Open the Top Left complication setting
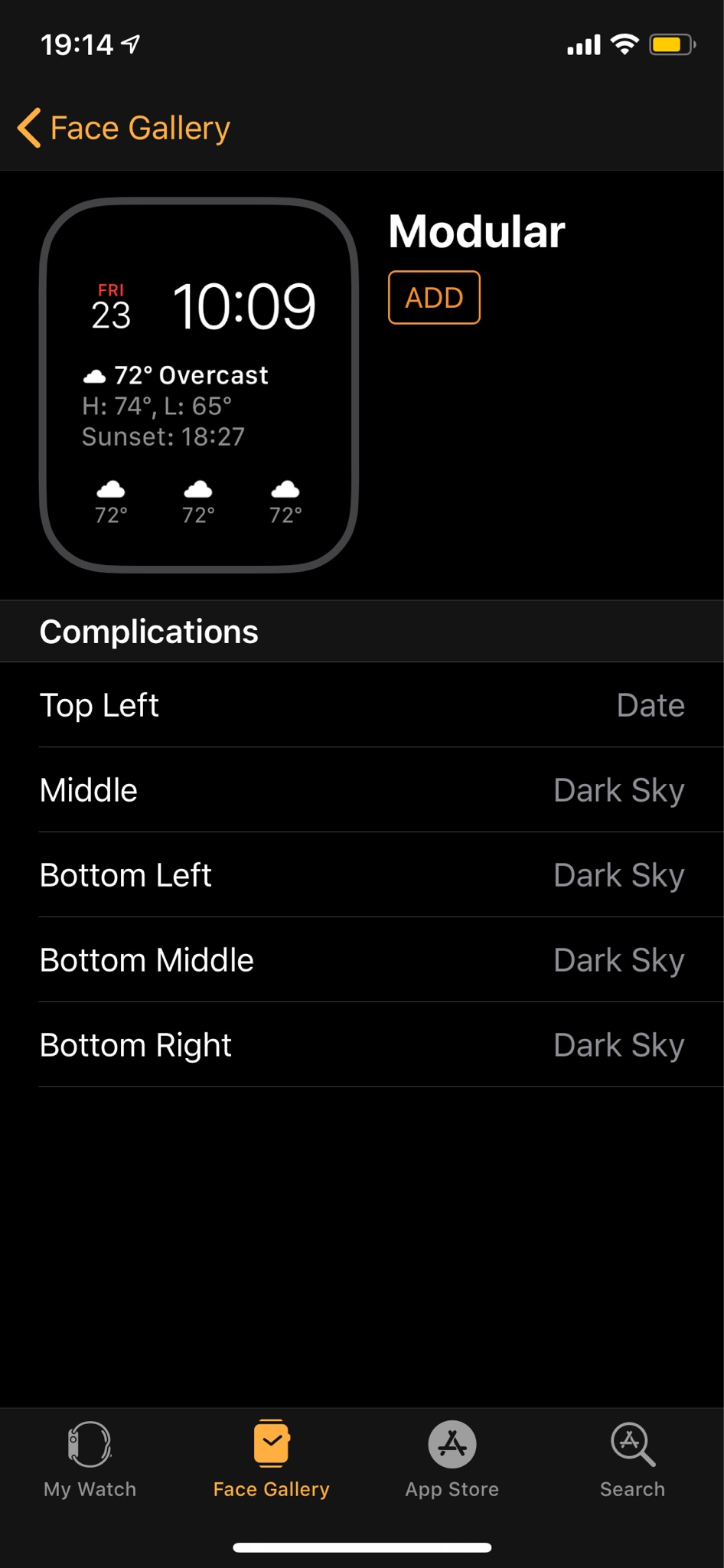 click(x=362, y=705)
